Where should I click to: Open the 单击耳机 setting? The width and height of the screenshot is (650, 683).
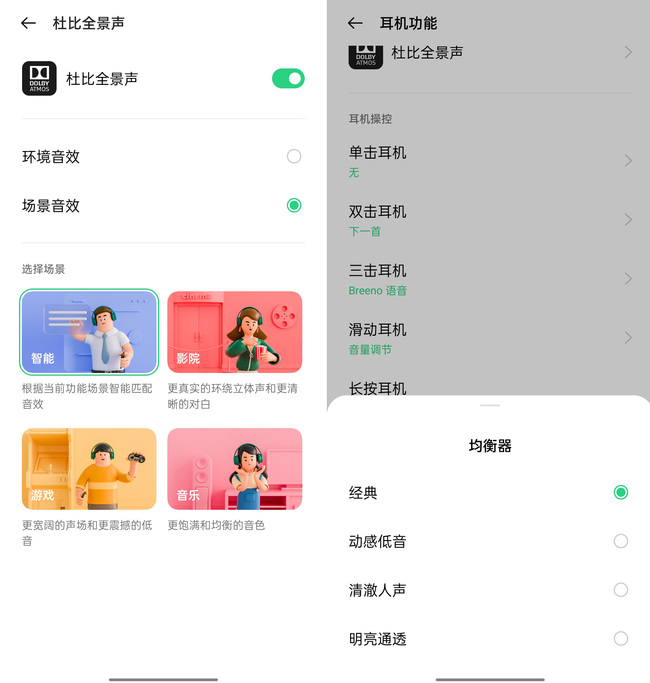488,160
